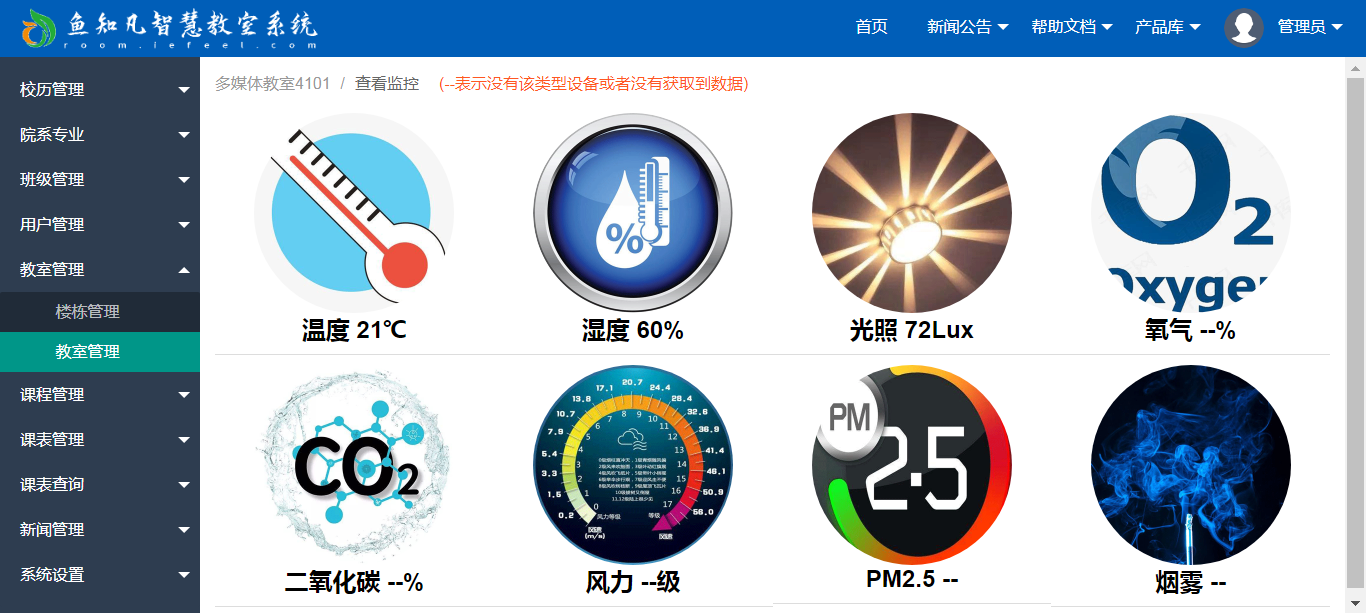Expand the 新闻公告 dropdown menu
This screenshot has height=613, width=1366.
[x=967, y=27]
